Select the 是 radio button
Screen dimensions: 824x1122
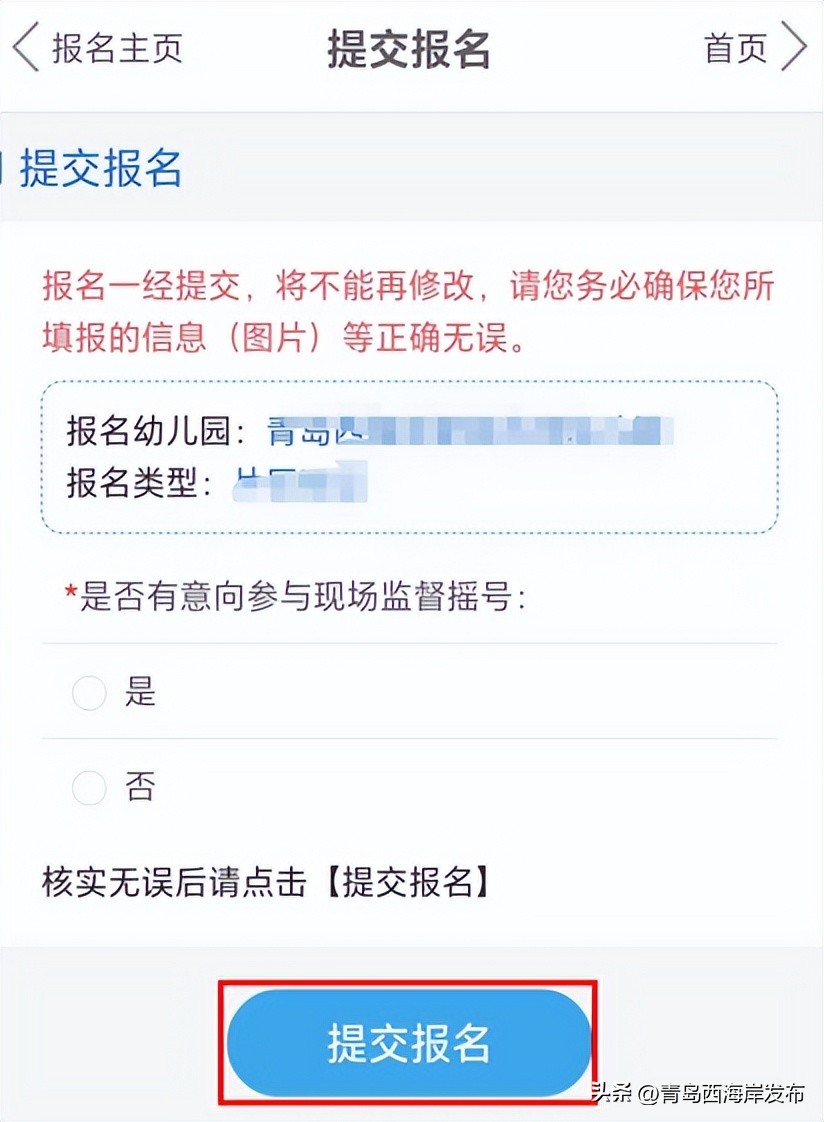click(x=88, y=693)
